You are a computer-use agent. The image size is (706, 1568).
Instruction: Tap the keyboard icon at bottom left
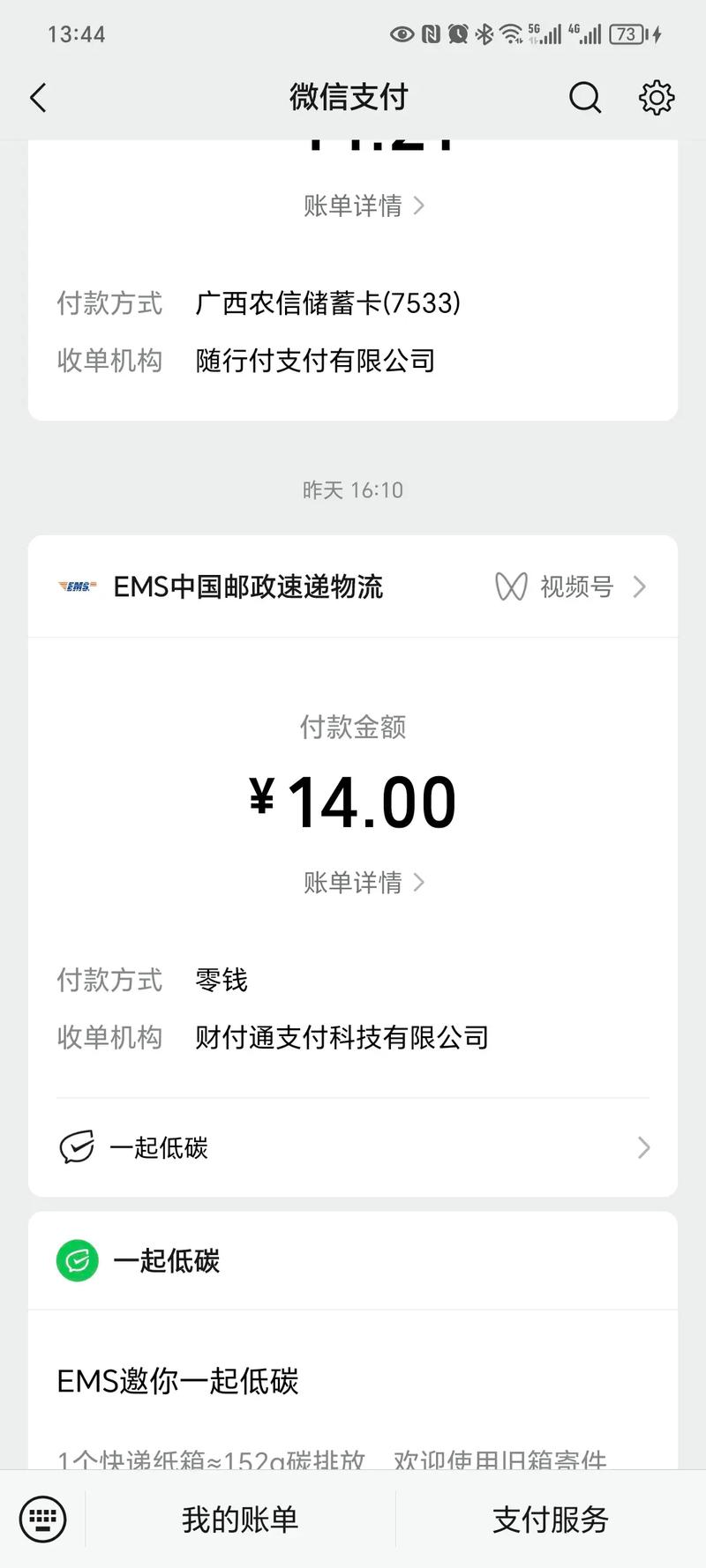(41, 1519)
